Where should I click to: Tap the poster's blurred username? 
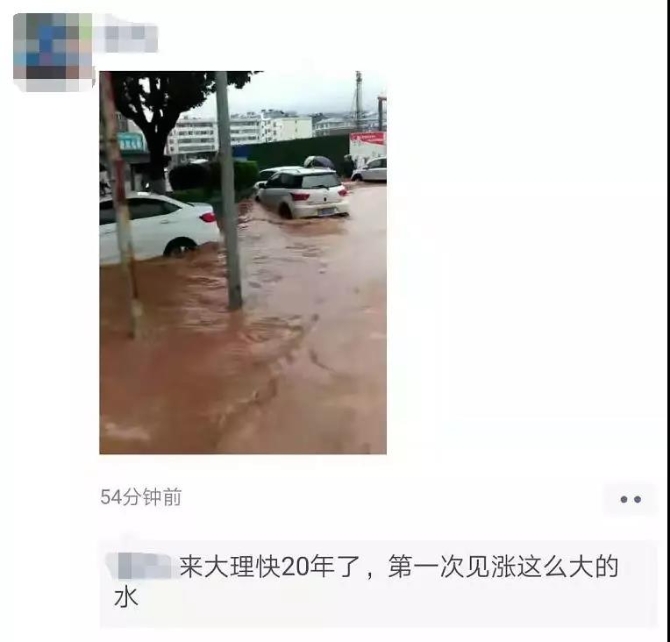point(130,37)
